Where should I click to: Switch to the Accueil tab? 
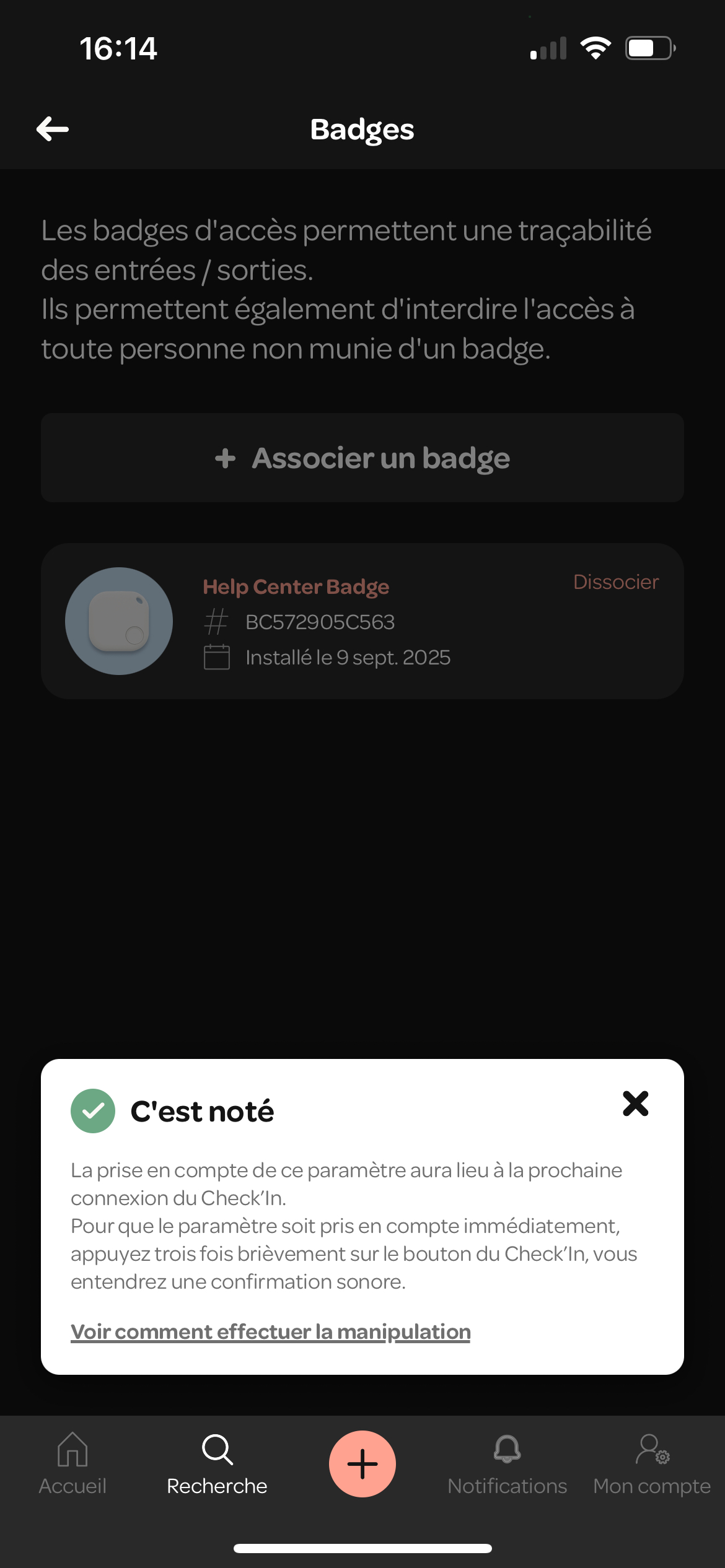72,1464
